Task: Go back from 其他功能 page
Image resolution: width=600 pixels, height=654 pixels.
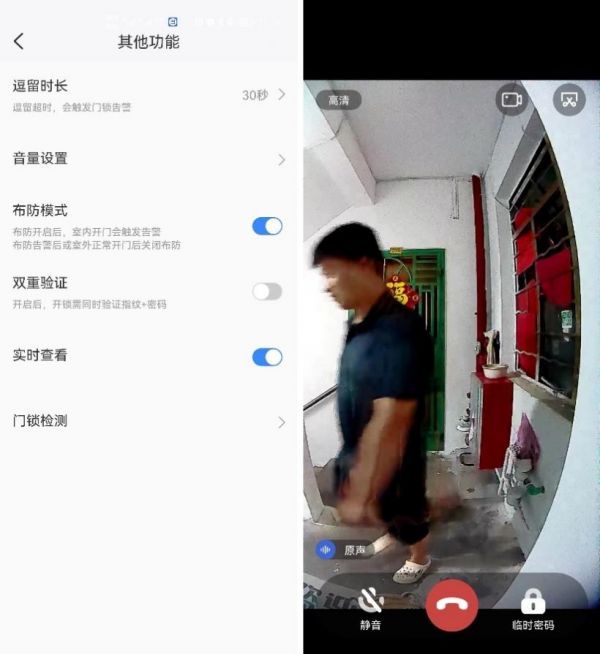Action: [x=19, y=41]
